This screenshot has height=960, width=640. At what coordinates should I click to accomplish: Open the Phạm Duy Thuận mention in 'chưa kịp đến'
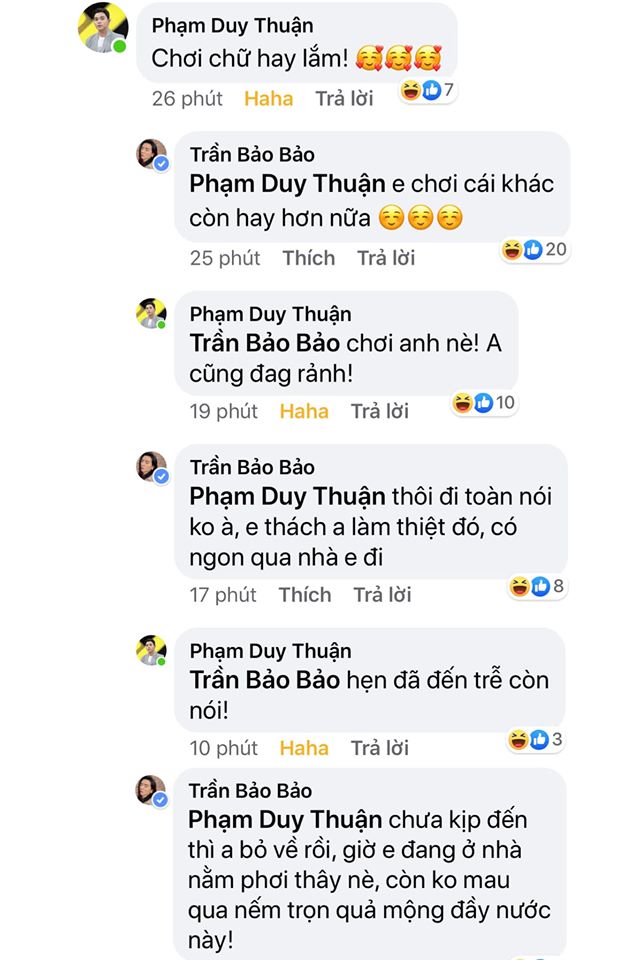(x=288, y=820)
